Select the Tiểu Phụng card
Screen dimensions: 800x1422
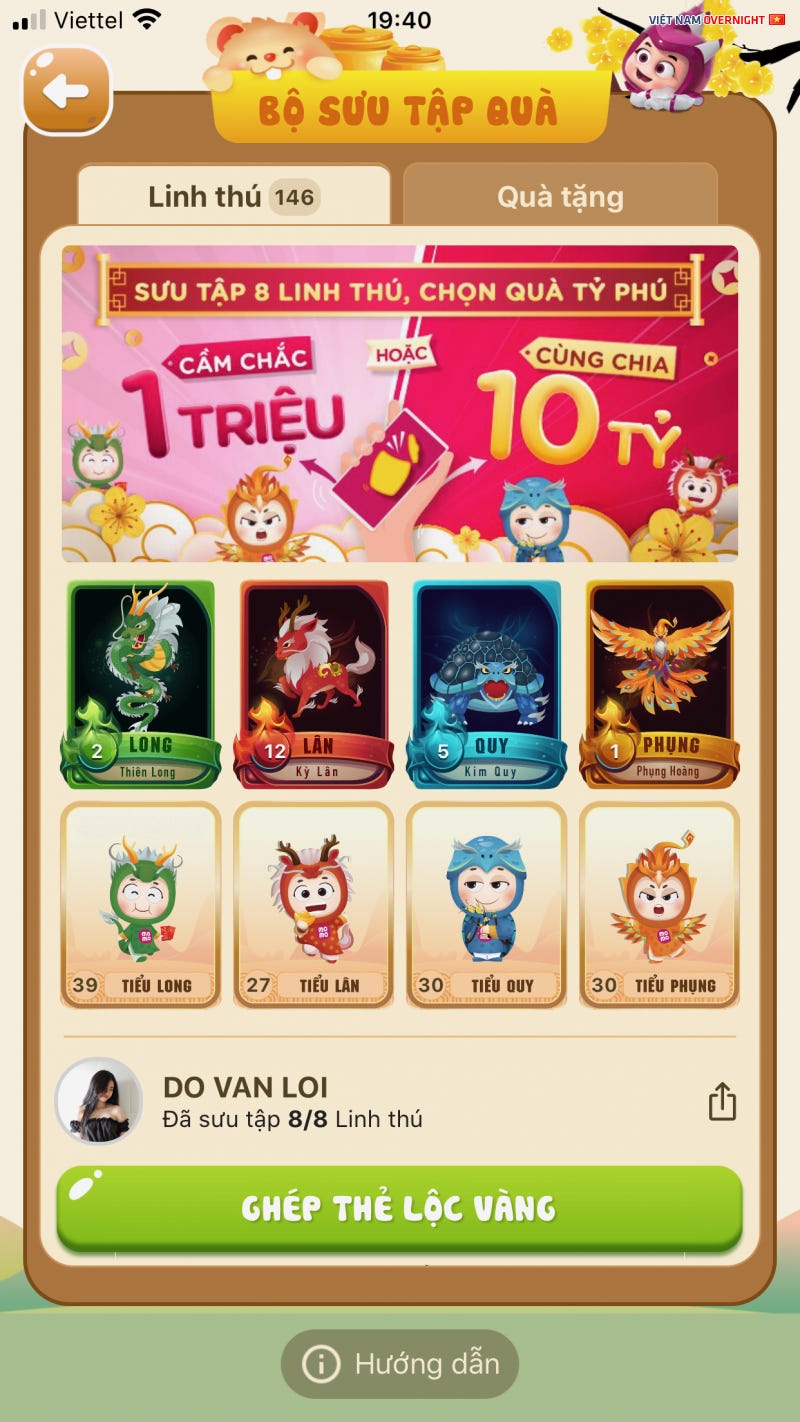(660, 904)
